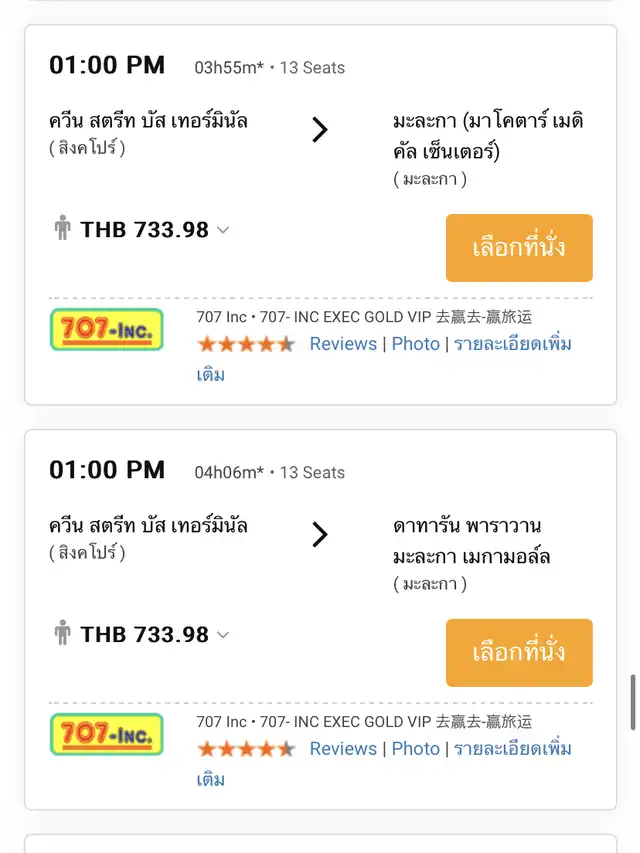
Task: Open รายละเอียดเพิ่มเติม for the 04h06m trip
Action: coord(512,749)
